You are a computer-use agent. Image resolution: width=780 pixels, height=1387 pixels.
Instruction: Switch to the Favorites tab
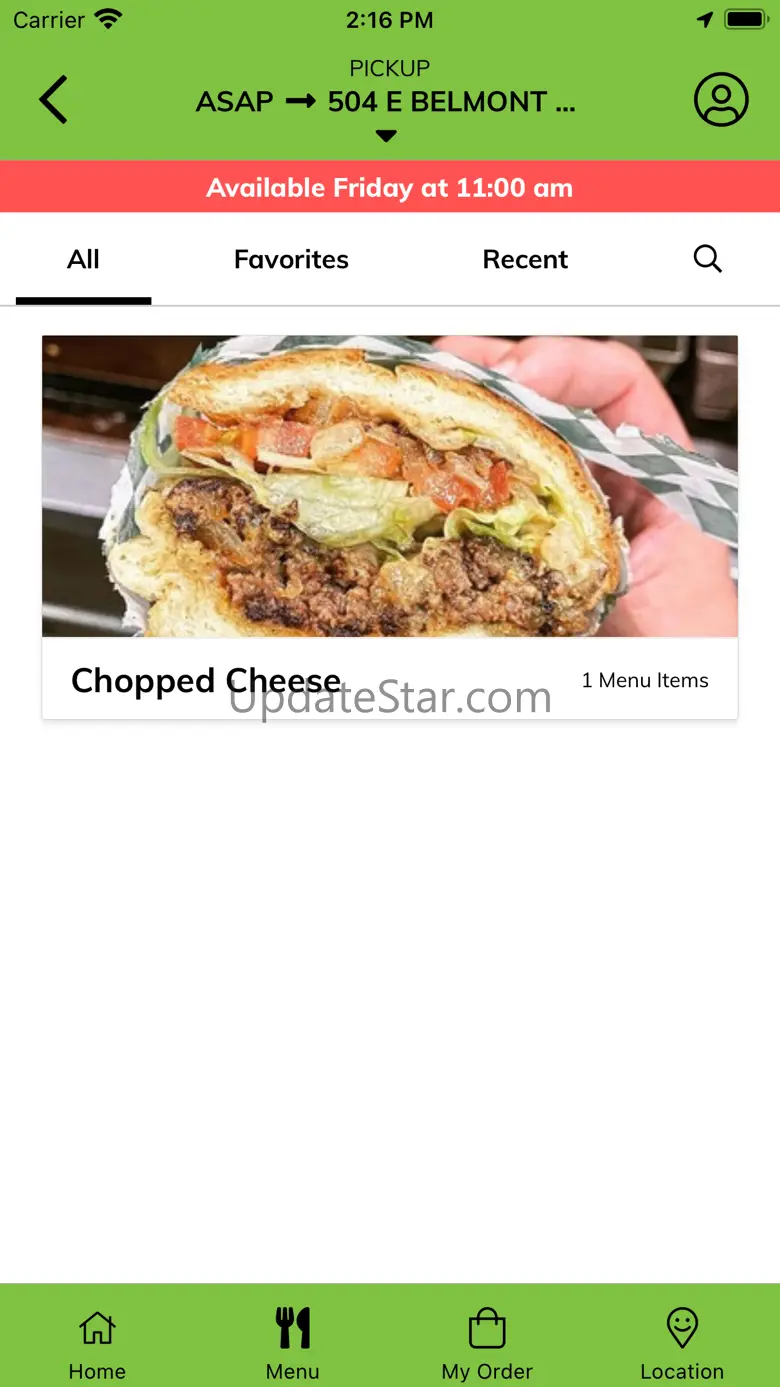pyautogui.click(x=291, y=260)
